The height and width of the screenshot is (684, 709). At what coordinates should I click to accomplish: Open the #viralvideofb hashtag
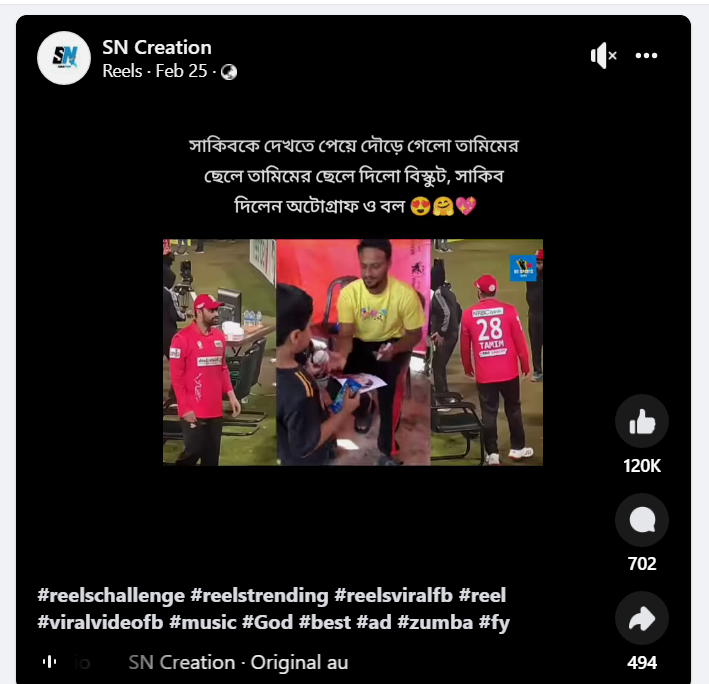[x=101, y=623]
